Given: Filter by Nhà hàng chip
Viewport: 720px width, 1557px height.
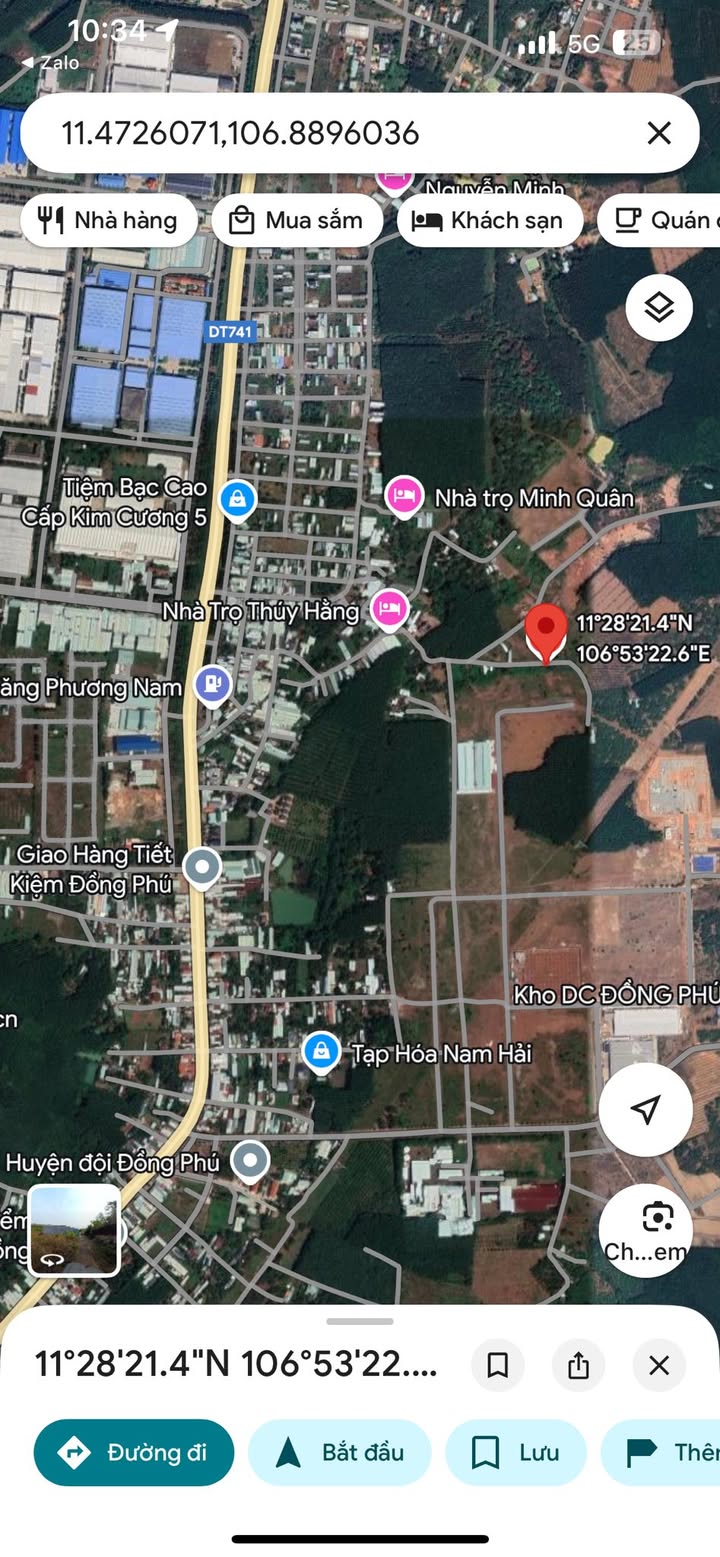Looking at the screenshot, I should pyautogui.click(x=110, y=221).
